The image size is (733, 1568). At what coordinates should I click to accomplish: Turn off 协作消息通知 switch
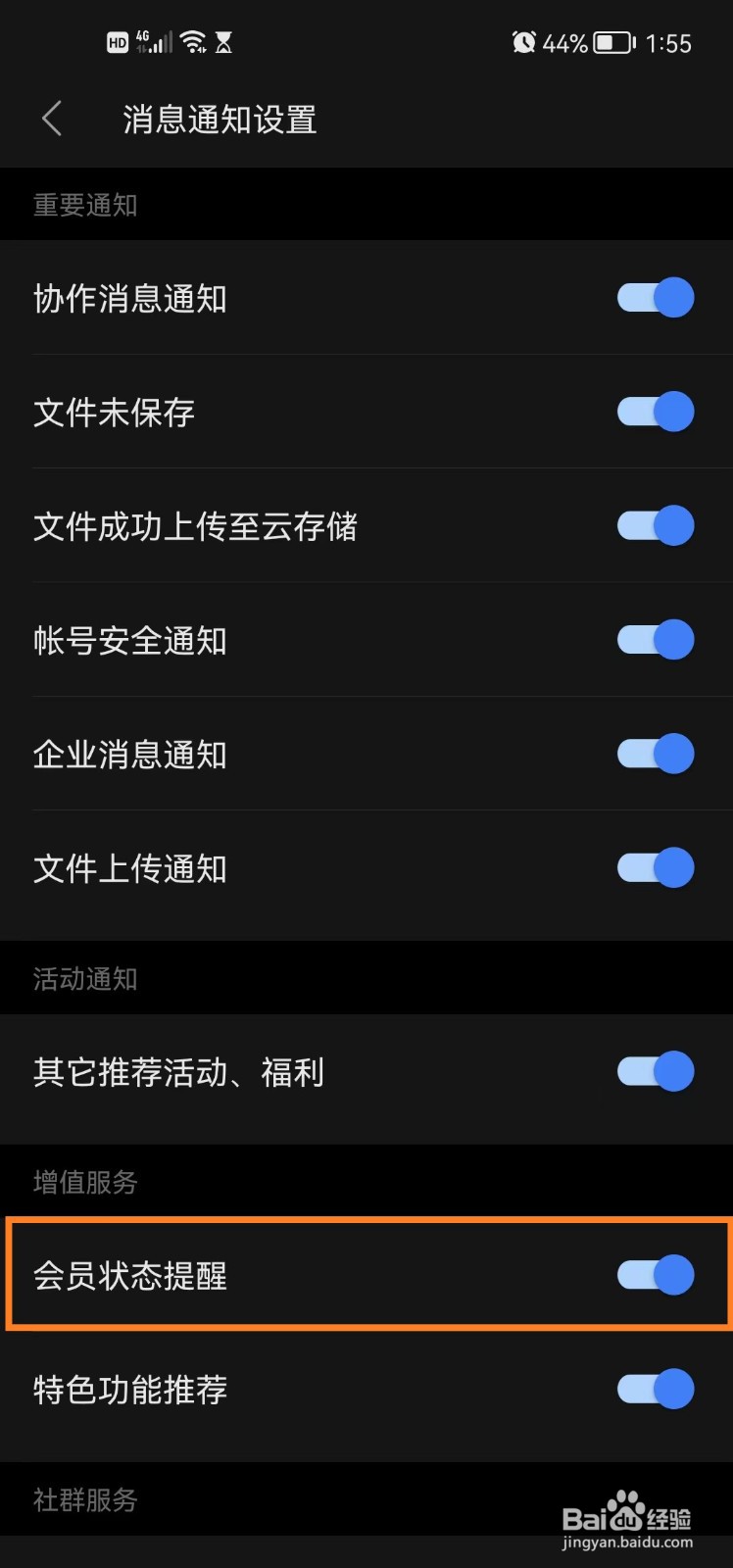656,298
